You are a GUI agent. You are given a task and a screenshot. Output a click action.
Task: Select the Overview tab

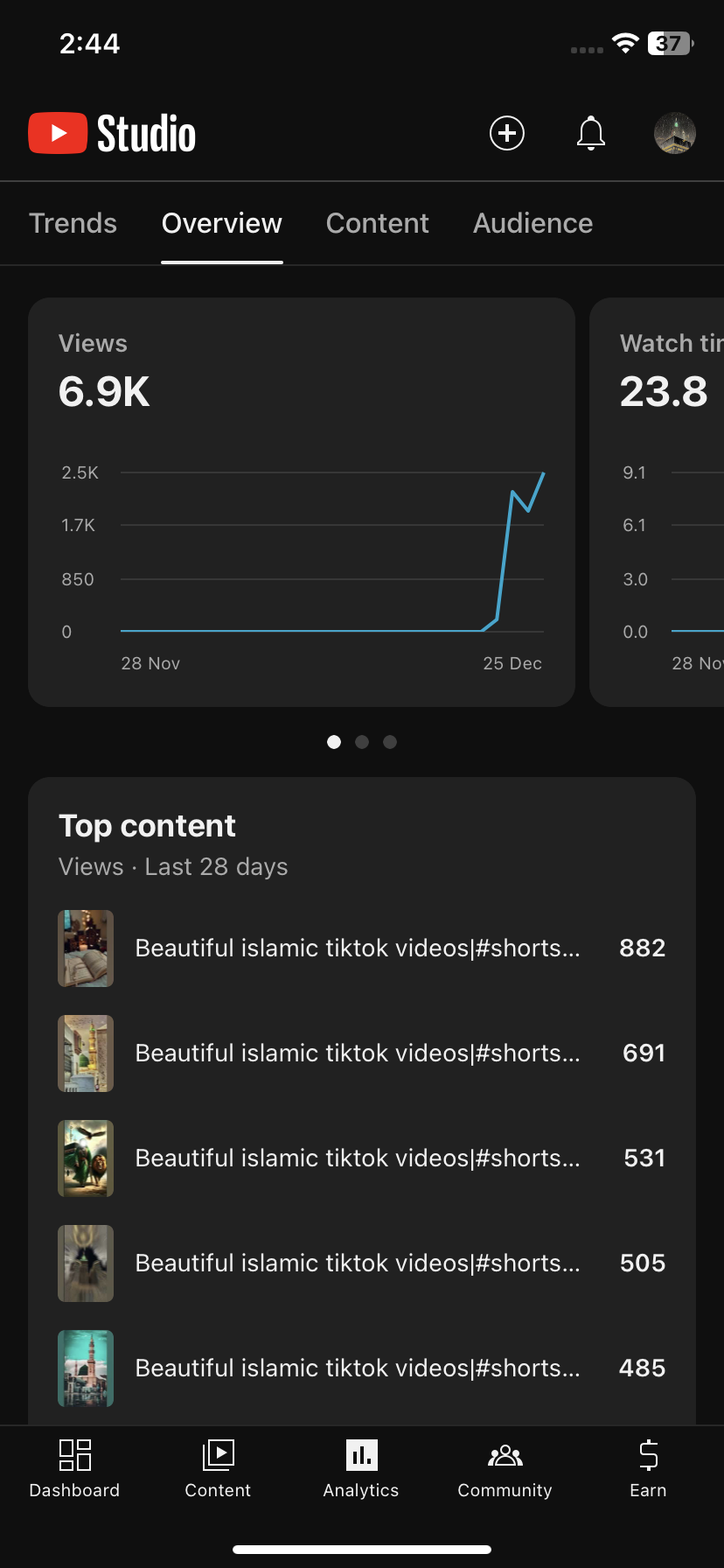(x=222, y=223)
